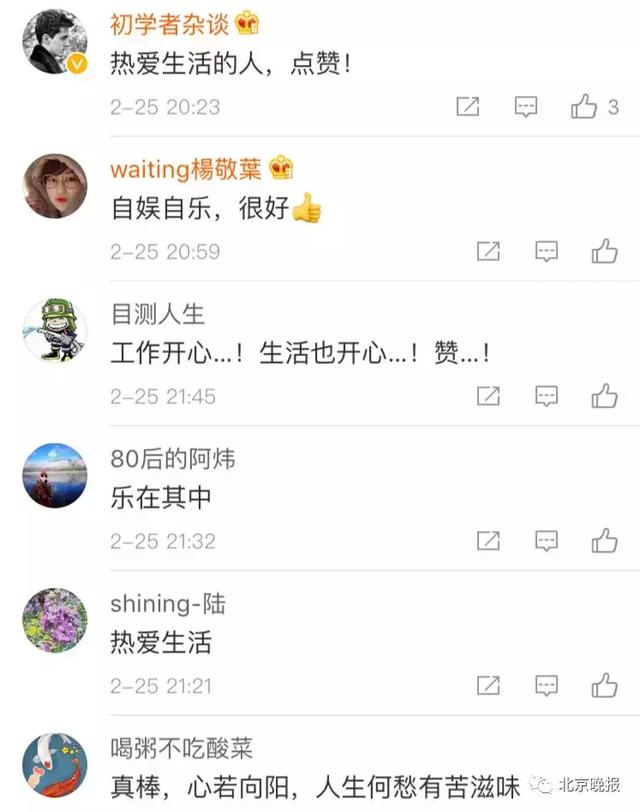Like the comment by 初学者杂谈
This screenshot has width=640, height=812.
point(584,107)
